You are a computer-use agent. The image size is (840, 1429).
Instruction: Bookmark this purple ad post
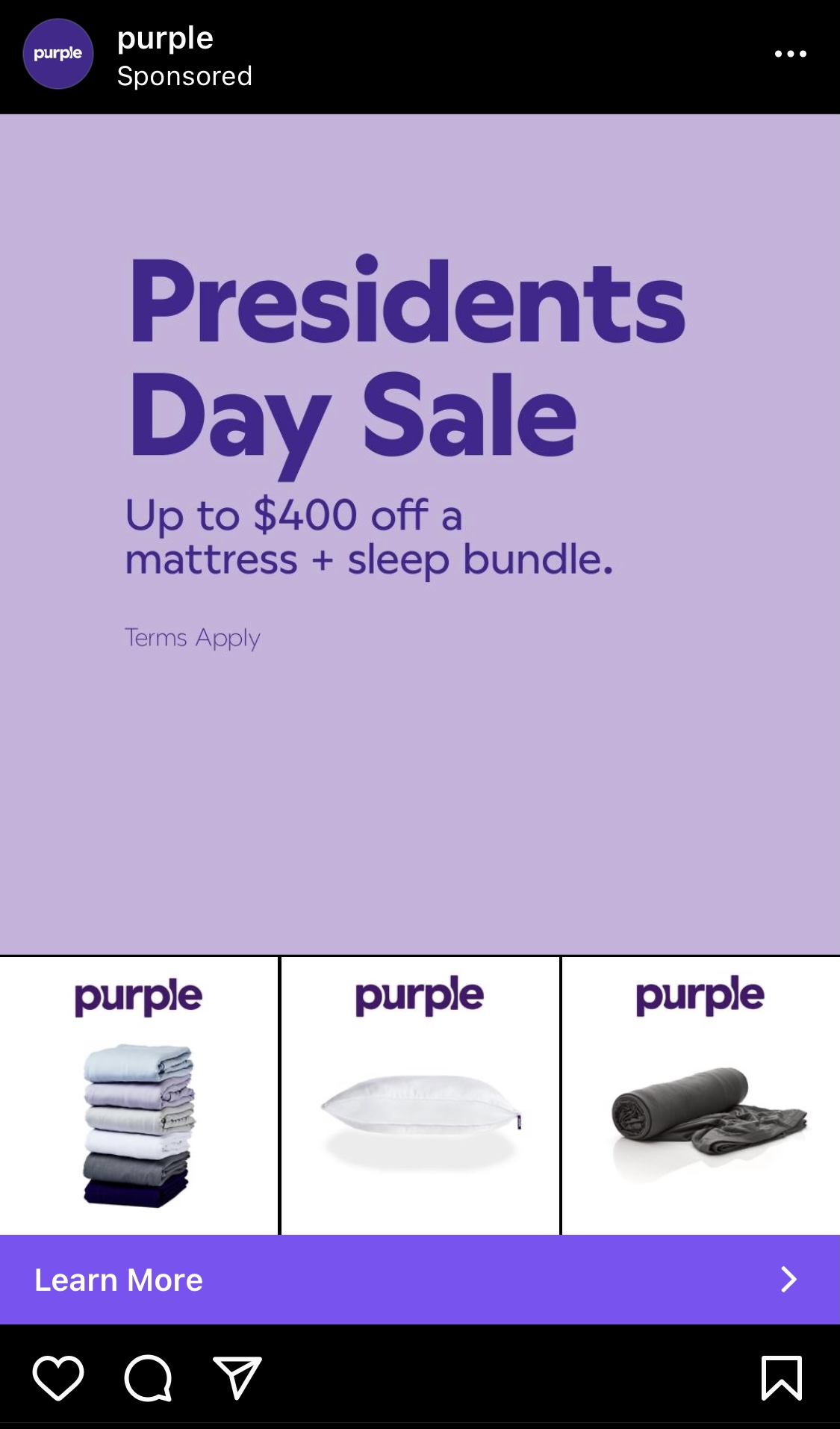pyautogui.click(x=781, y=1377)
